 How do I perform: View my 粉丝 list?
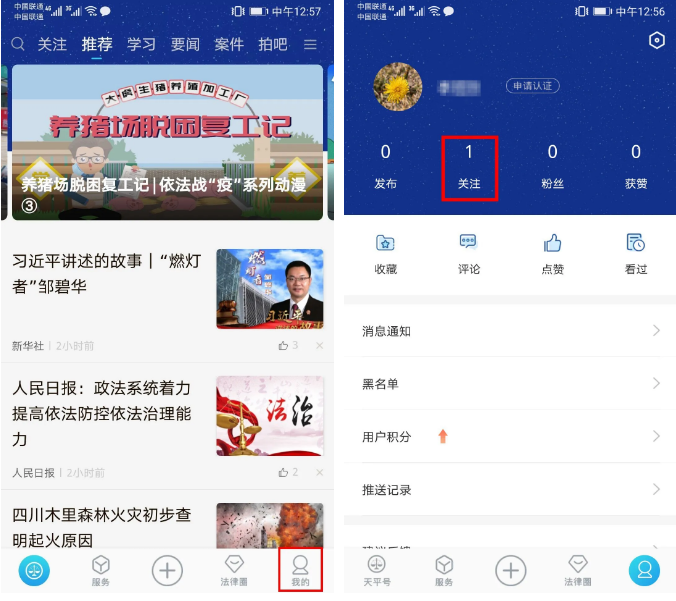pos(552,166)
